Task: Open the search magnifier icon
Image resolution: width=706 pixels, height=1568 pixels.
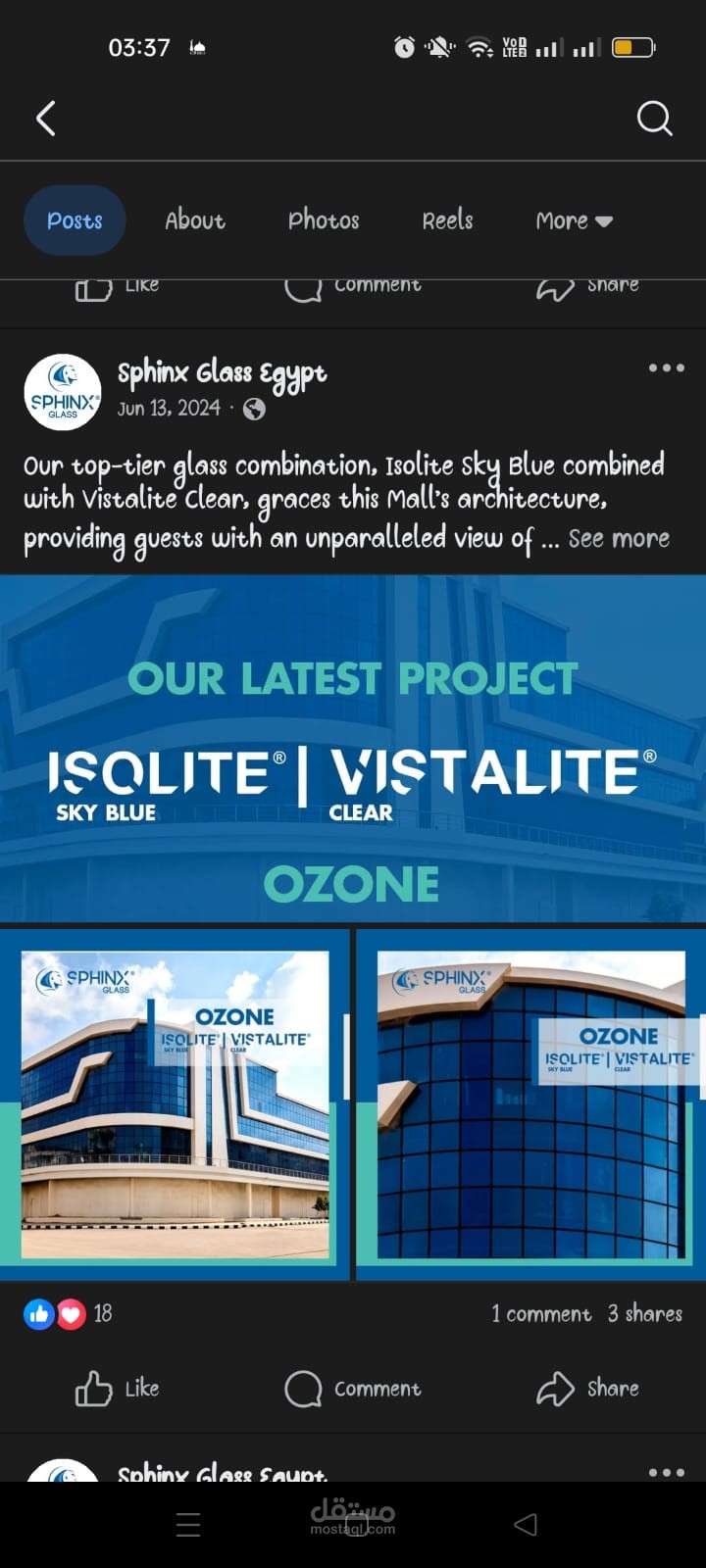Action: 654,119
